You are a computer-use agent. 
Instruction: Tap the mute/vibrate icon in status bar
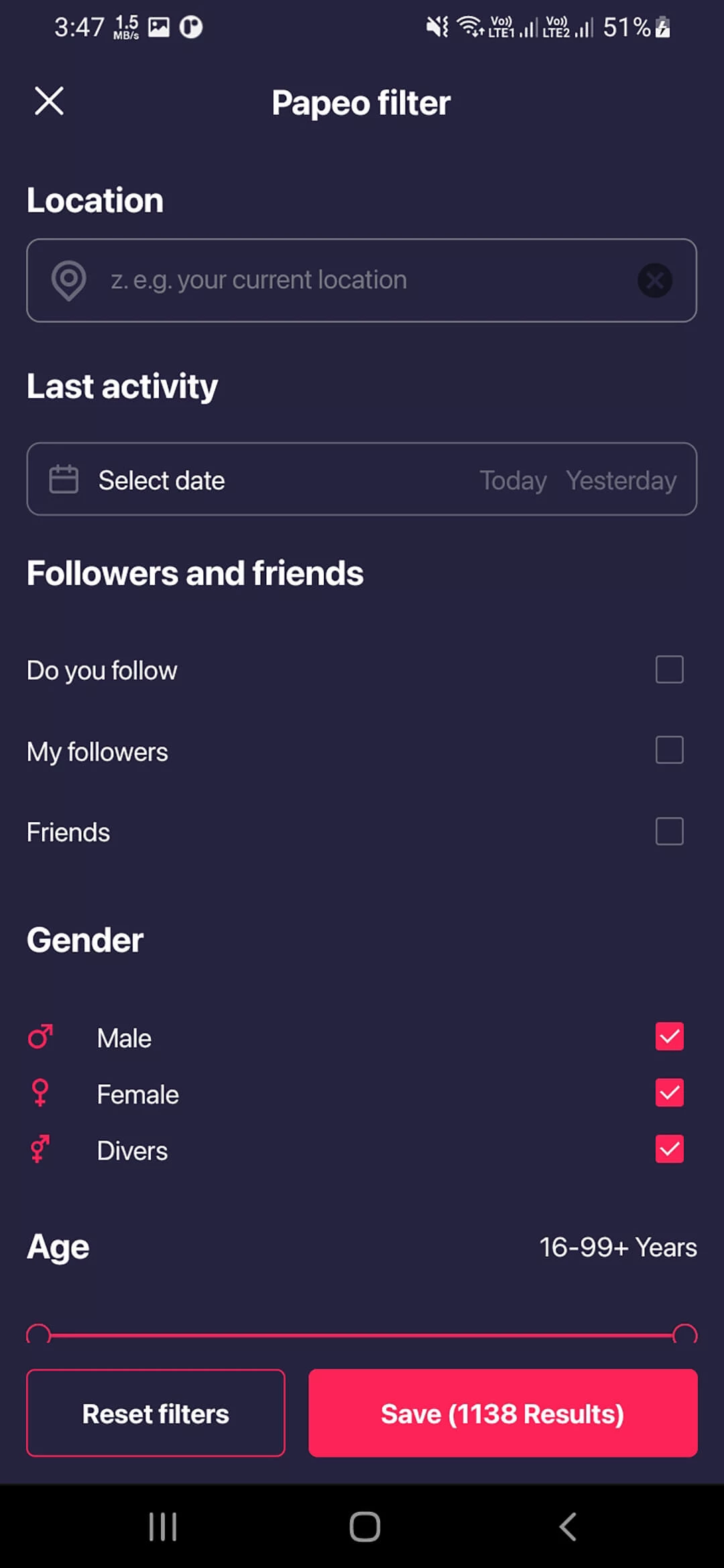click(x=436, y=26)
